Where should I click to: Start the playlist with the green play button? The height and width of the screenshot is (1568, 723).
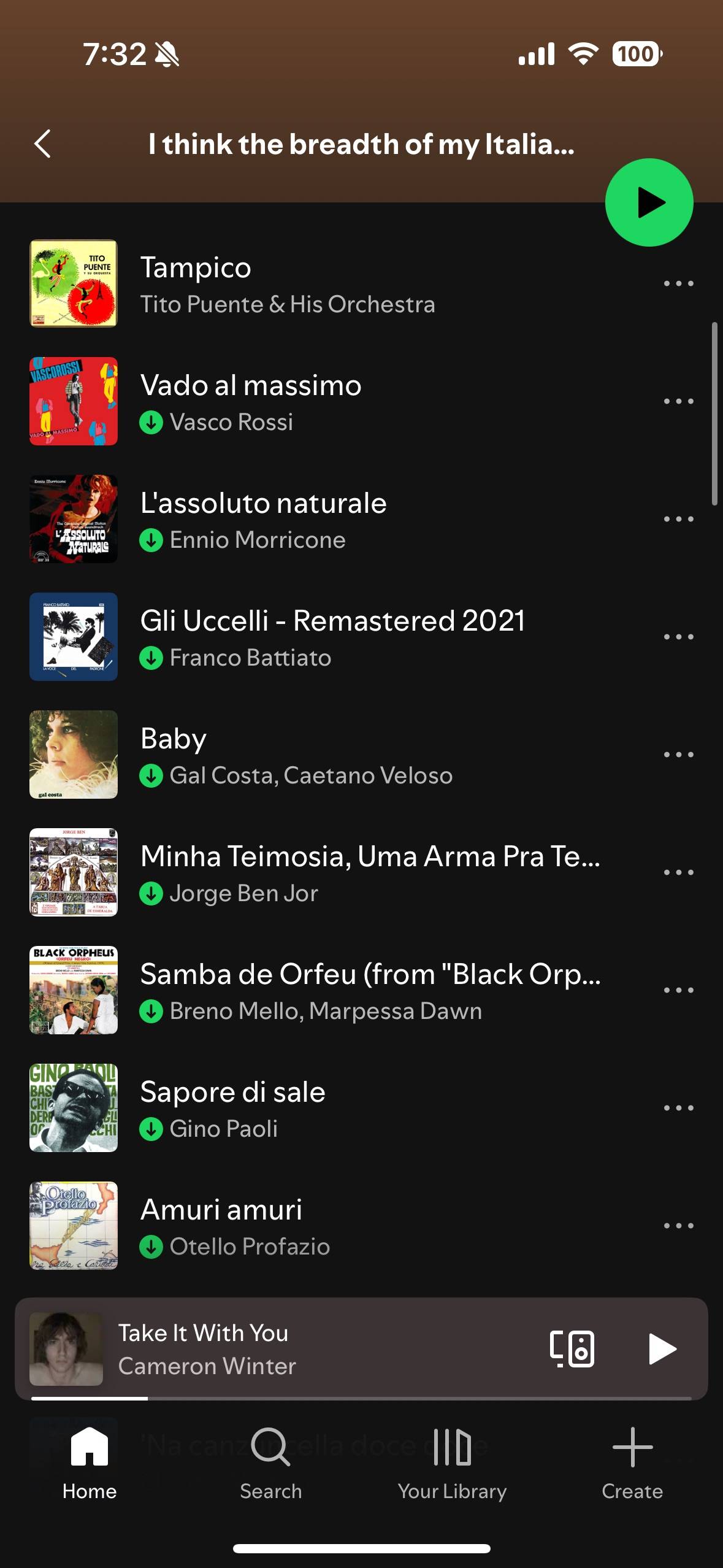(649, 202)
